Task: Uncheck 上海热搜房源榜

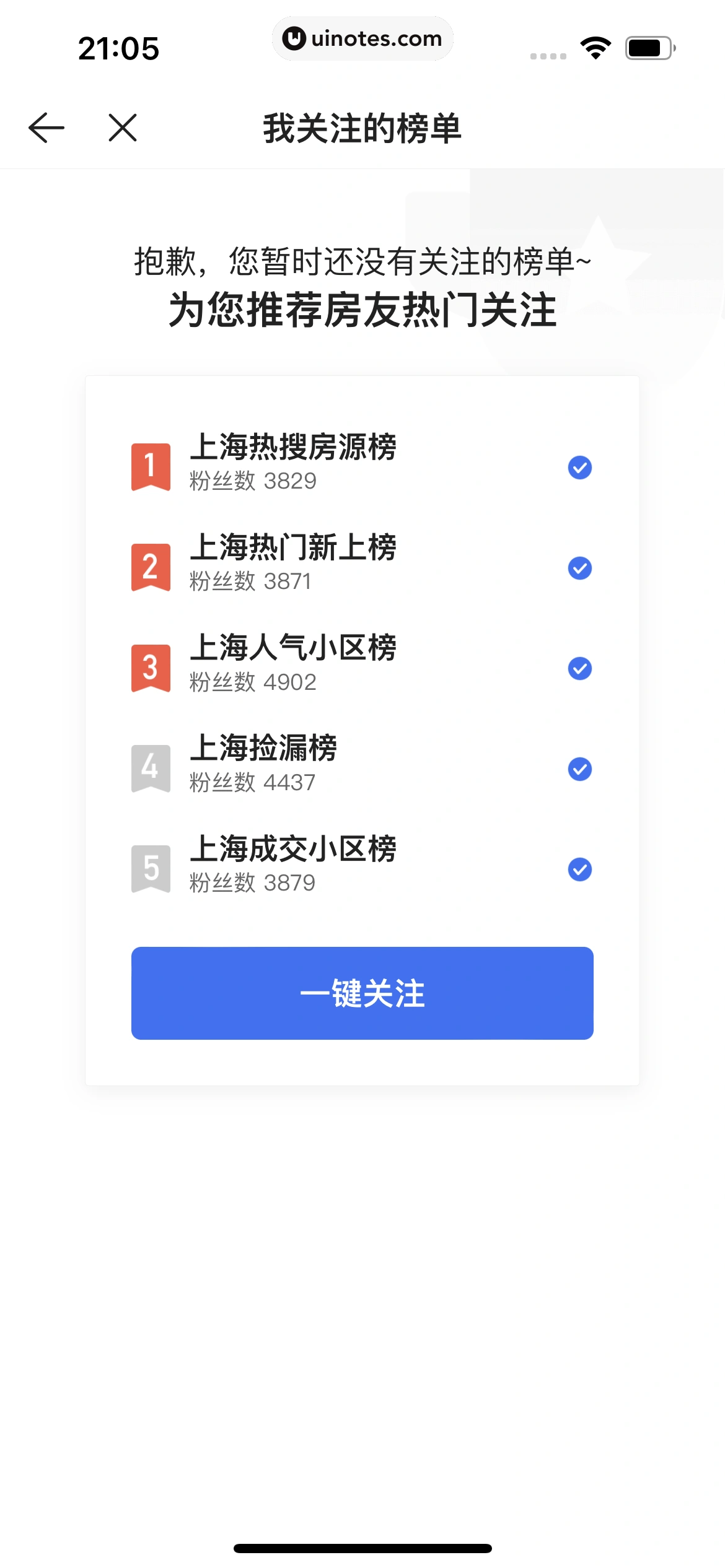Action: (x=579, y=468)
